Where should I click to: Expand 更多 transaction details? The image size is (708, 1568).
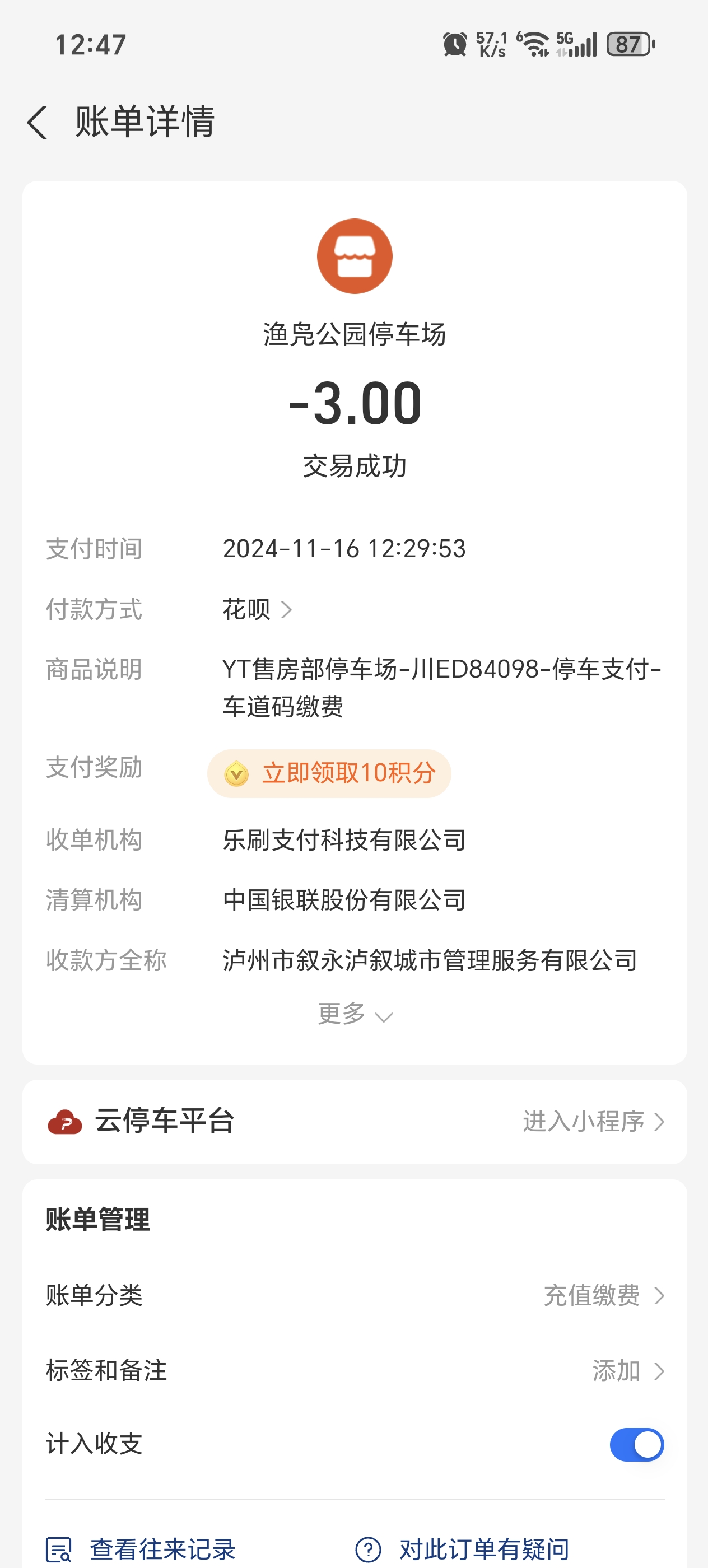pyautogui.click(x=355, y=1014)
